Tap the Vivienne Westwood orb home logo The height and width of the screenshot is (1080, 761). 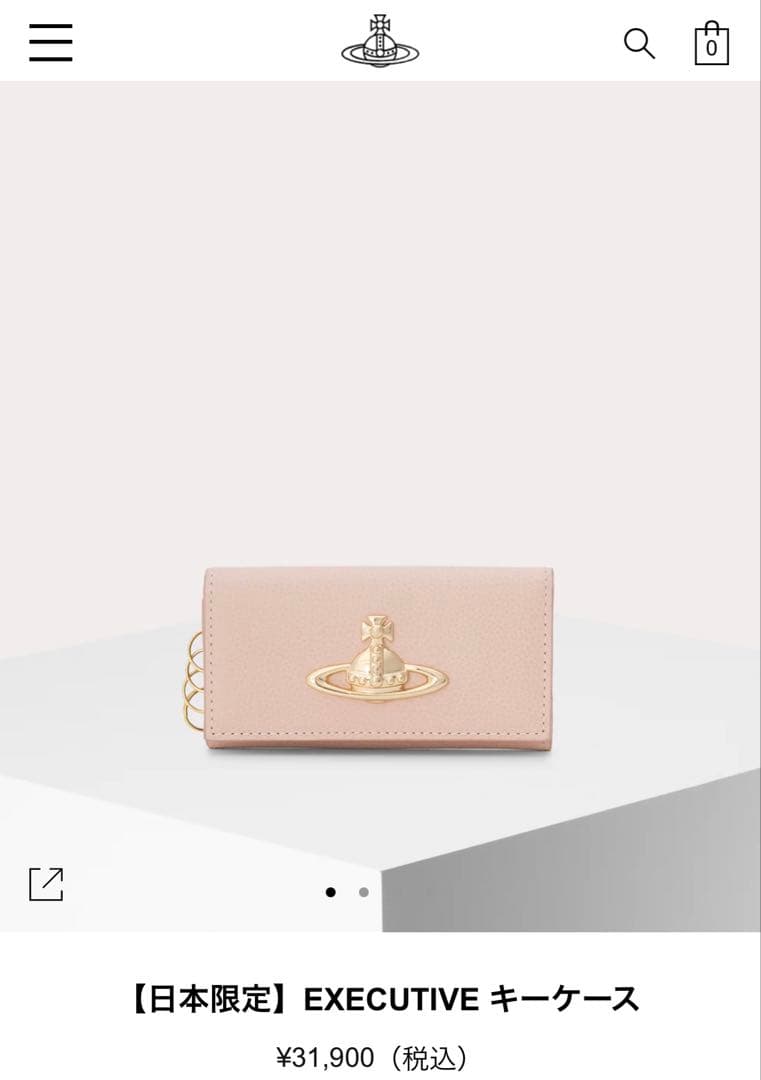[x=380, y=42]
